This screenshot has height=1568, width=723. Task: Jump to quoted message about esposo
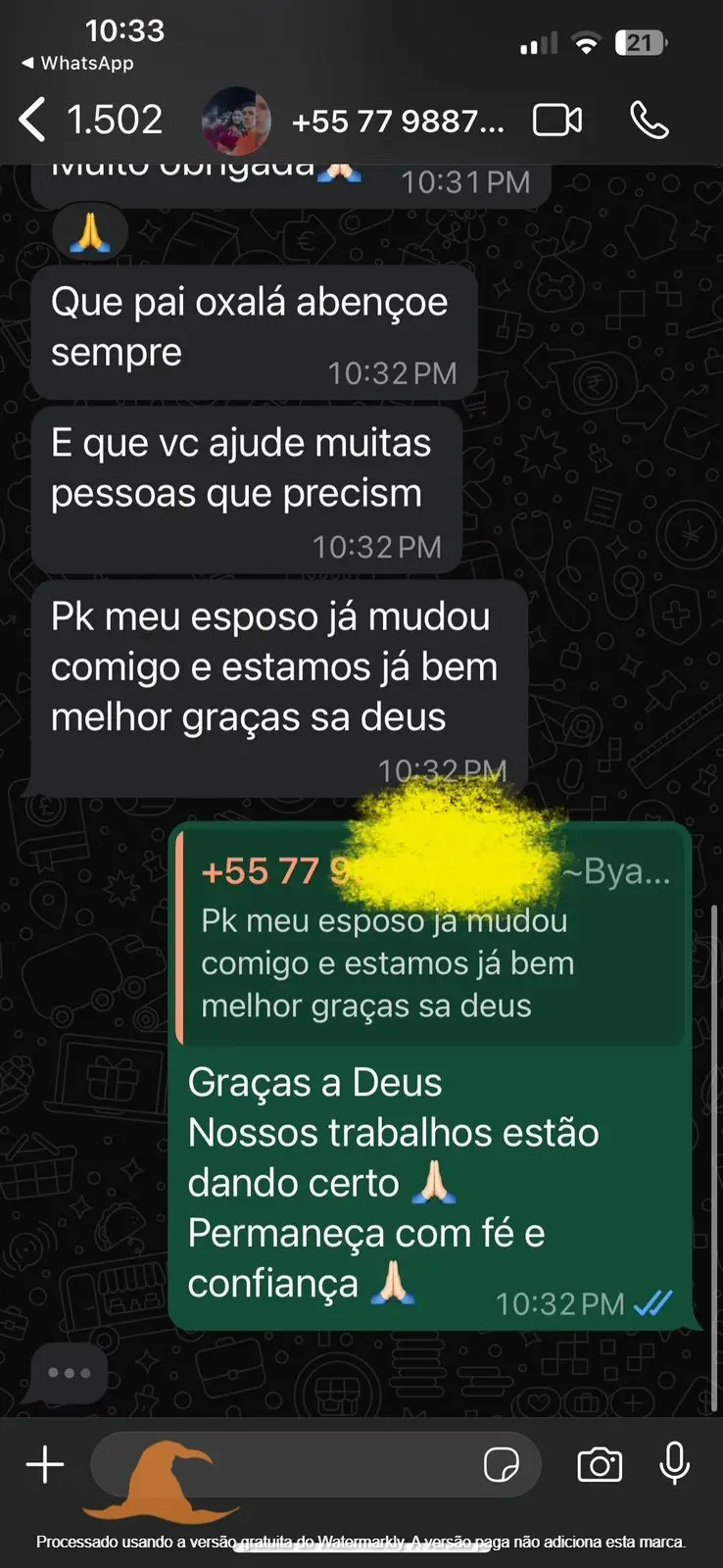(431, 962)
